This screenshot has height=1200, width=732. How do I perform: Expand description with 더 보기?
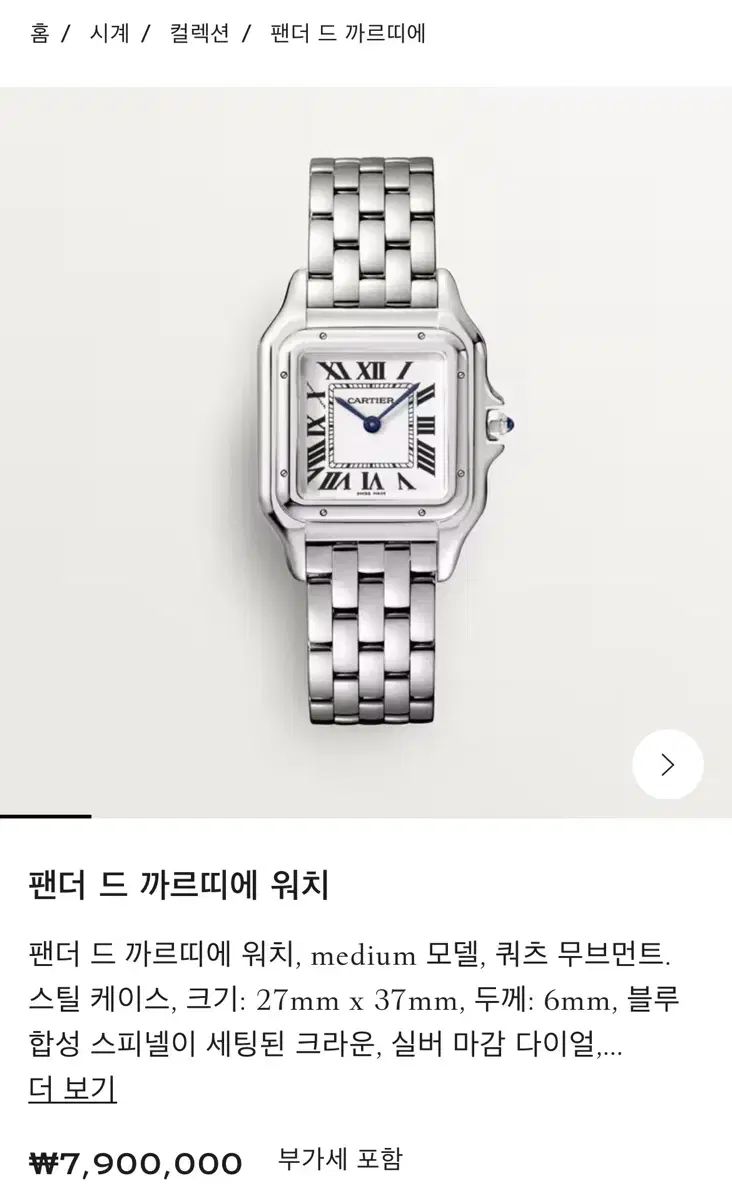pos(72,1089)
